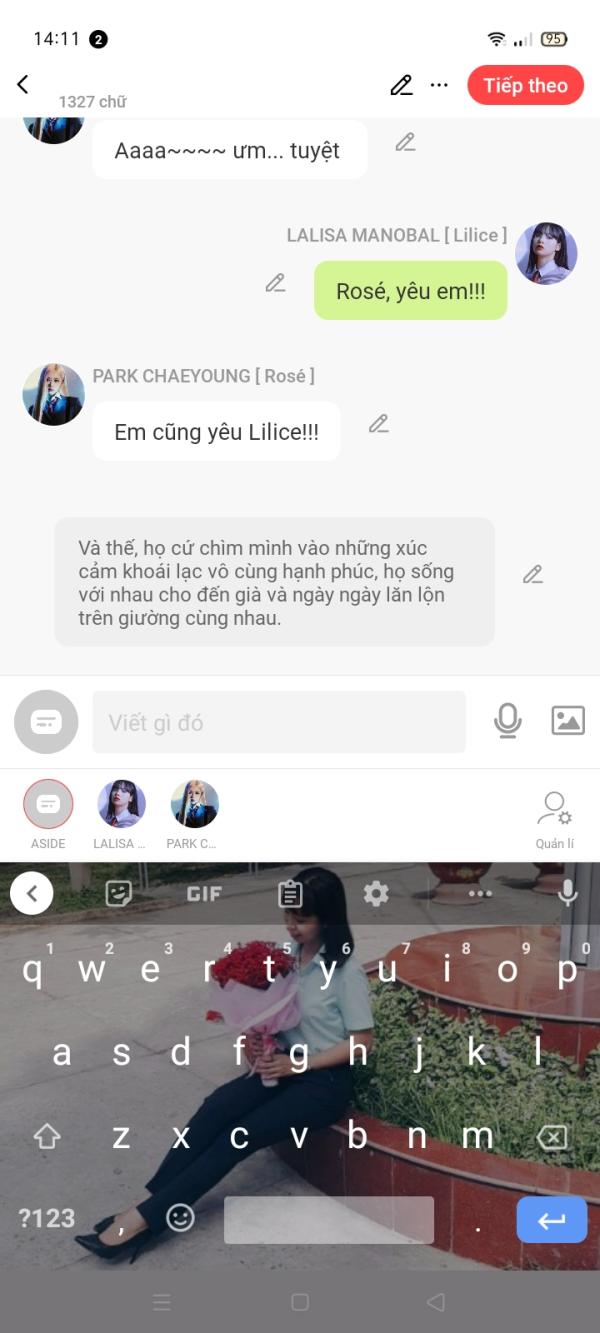The width and height of the screenshot is (600, 1333).
Task: Insert an image using the picture icon
Action: click(x=568, y=721)
